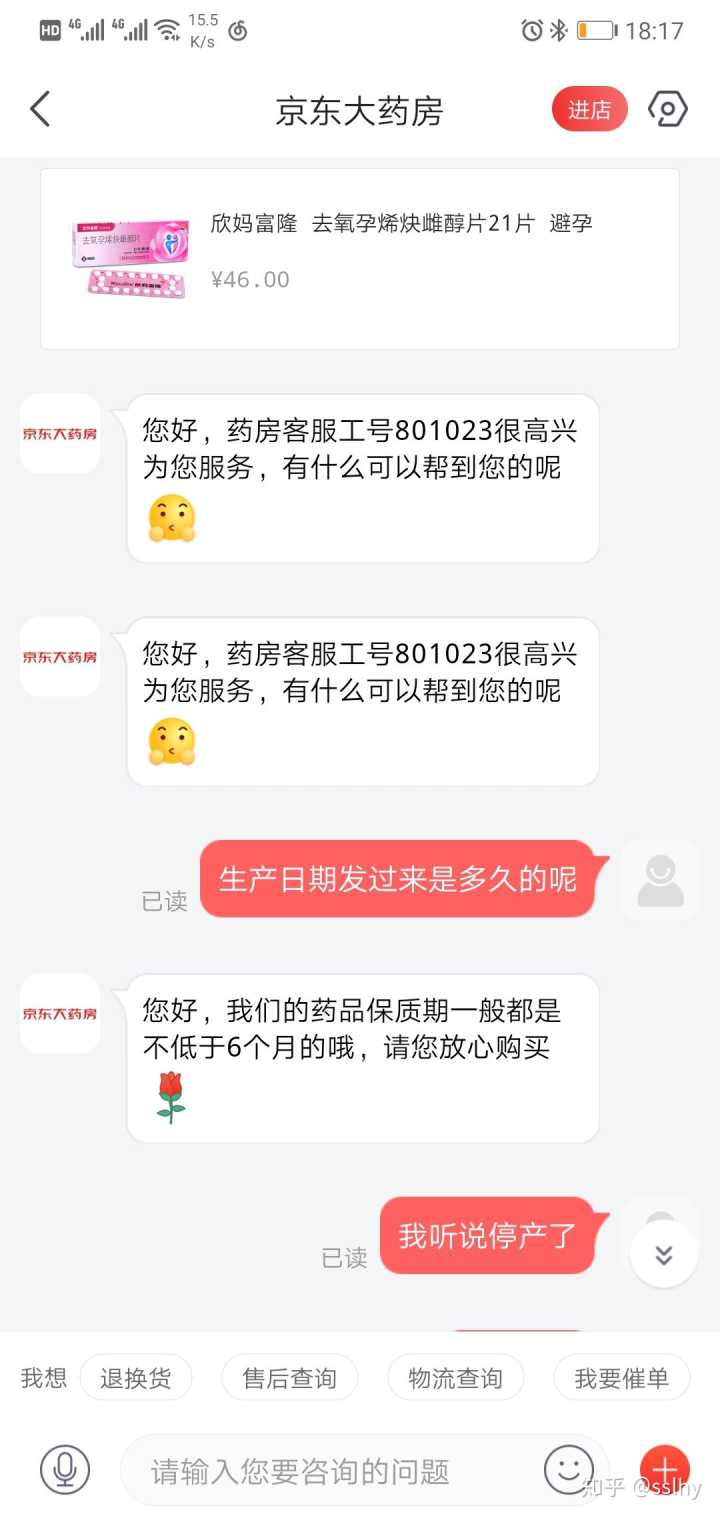Focus the 请输入您要咨询的问题 text field
This screenshot has width=720, height=1520.
coord(330,1471)
